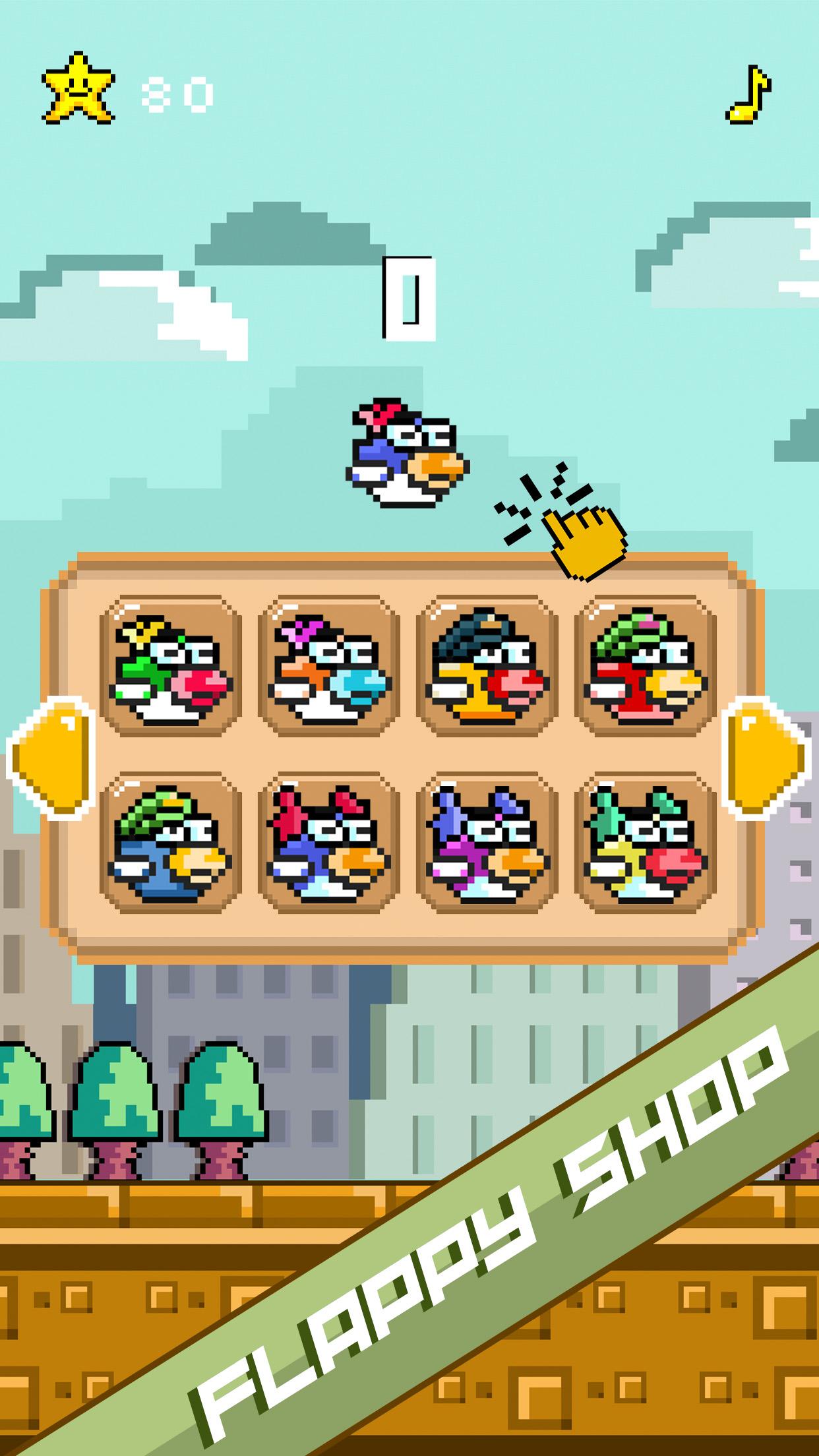
Task: Toggle the music note sound icon
Action: 748,94
